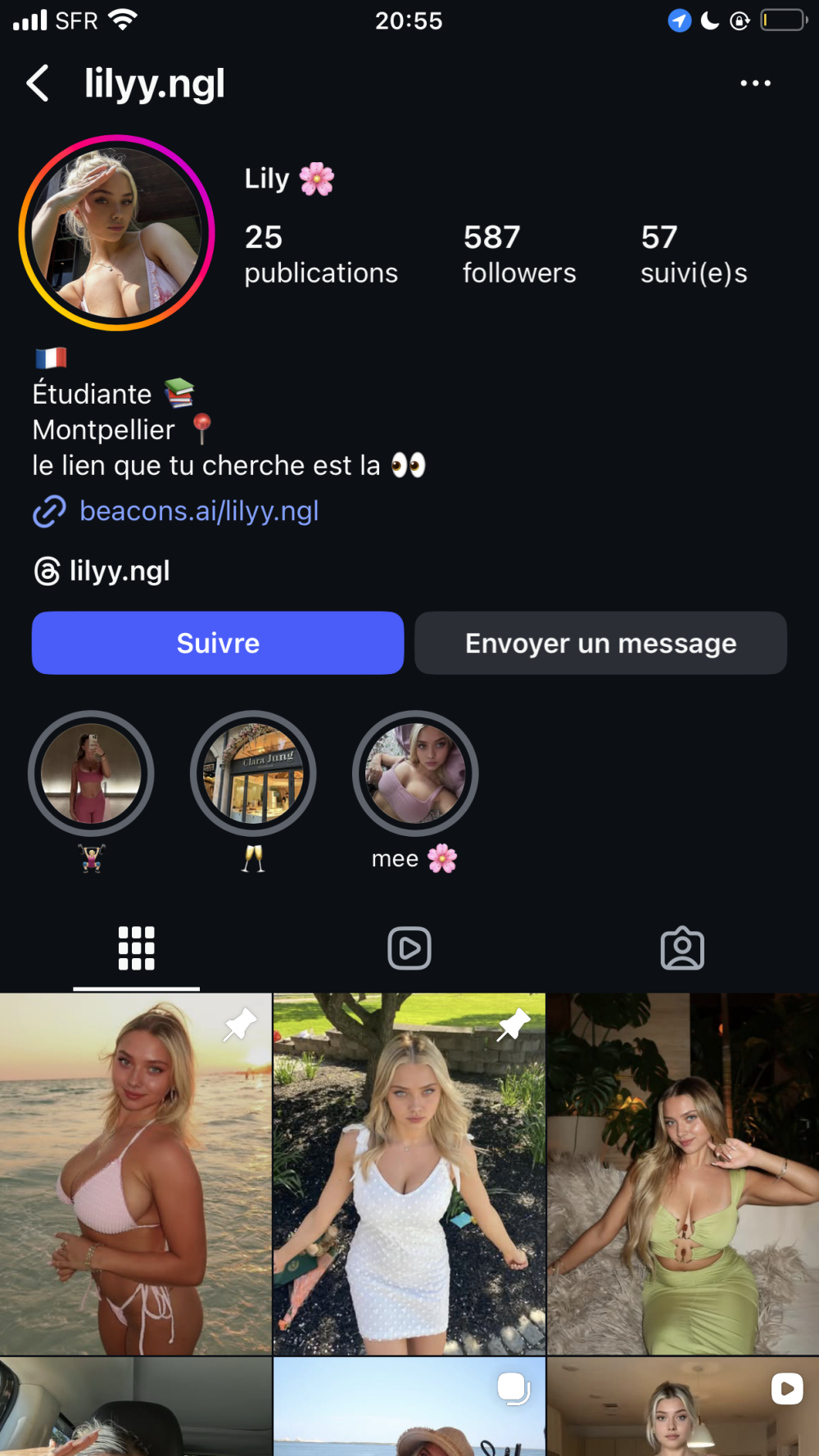This screenshot has width=819, height=1456.
Task: Switch to the tagged photos tab
Action: coord(682,948)
